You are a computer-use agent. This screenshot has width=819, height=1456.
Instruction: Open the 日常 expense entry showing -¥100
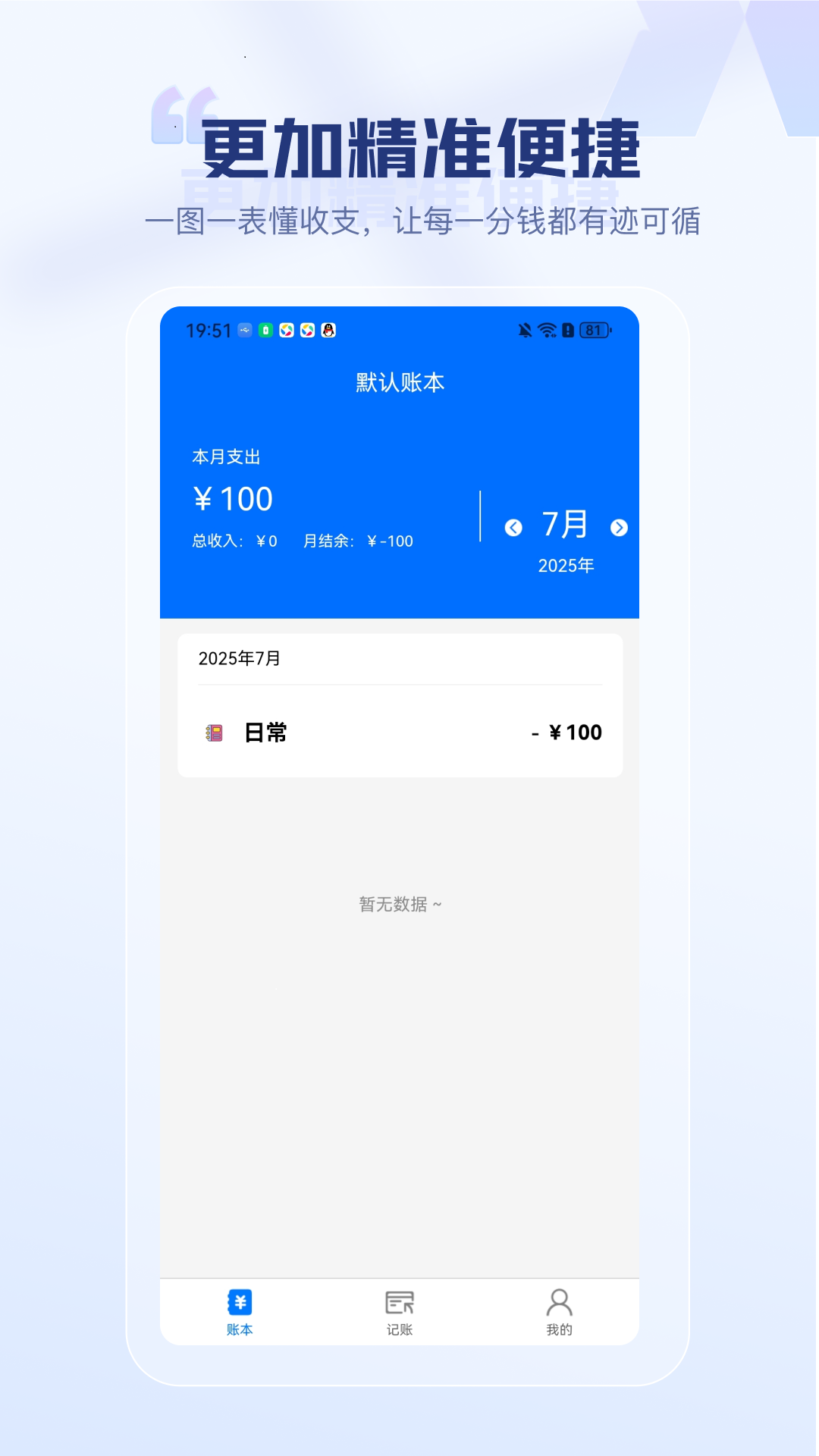click(x=400, y=733)
